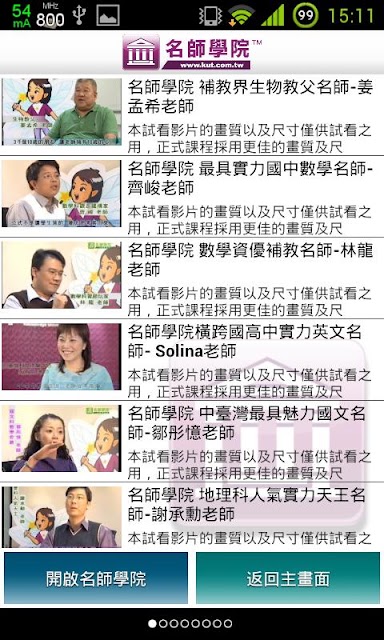Open the 林龍老師 math video row
Viewport: 384px width, 640px height.
(x=192, y=278)
